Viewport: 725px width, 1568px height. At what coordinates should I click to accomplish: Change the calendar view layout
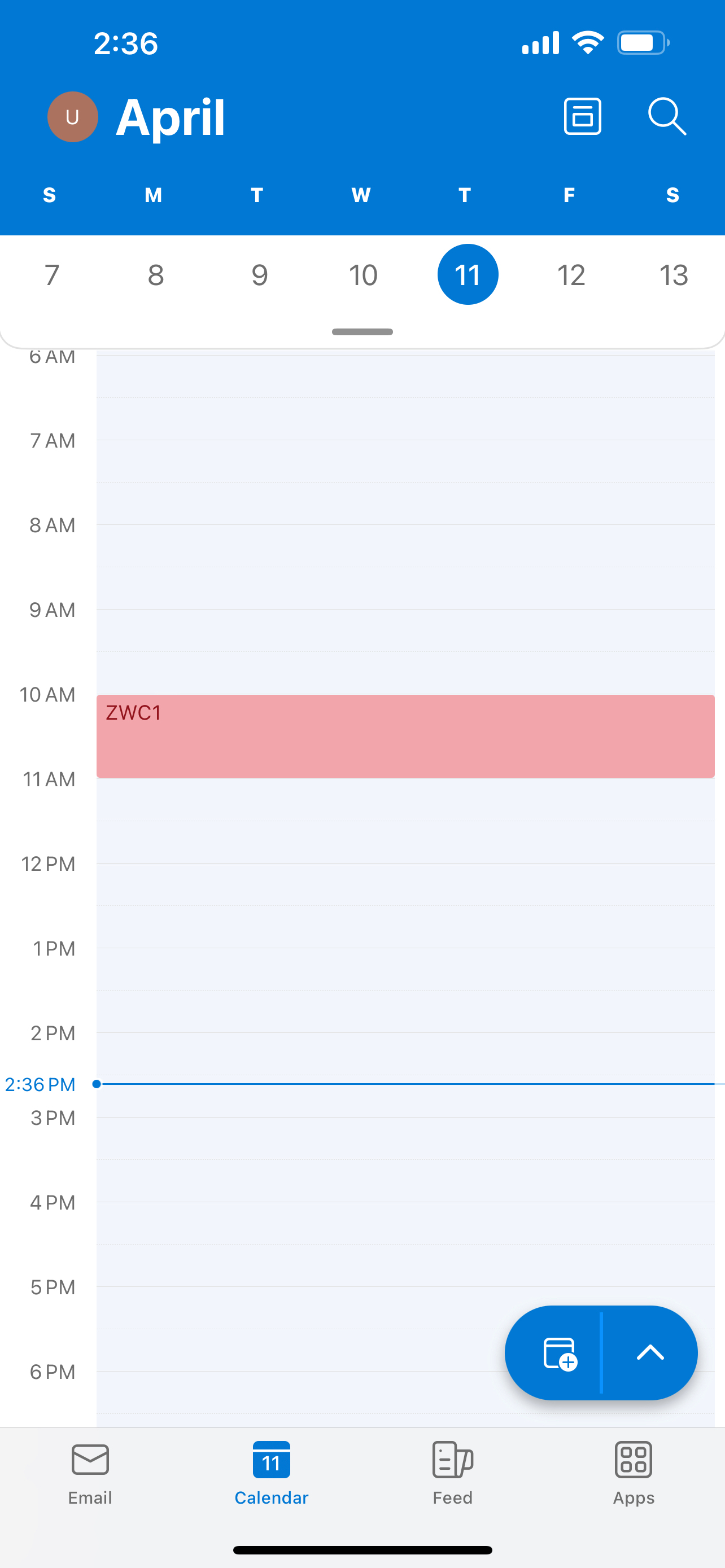582,116
